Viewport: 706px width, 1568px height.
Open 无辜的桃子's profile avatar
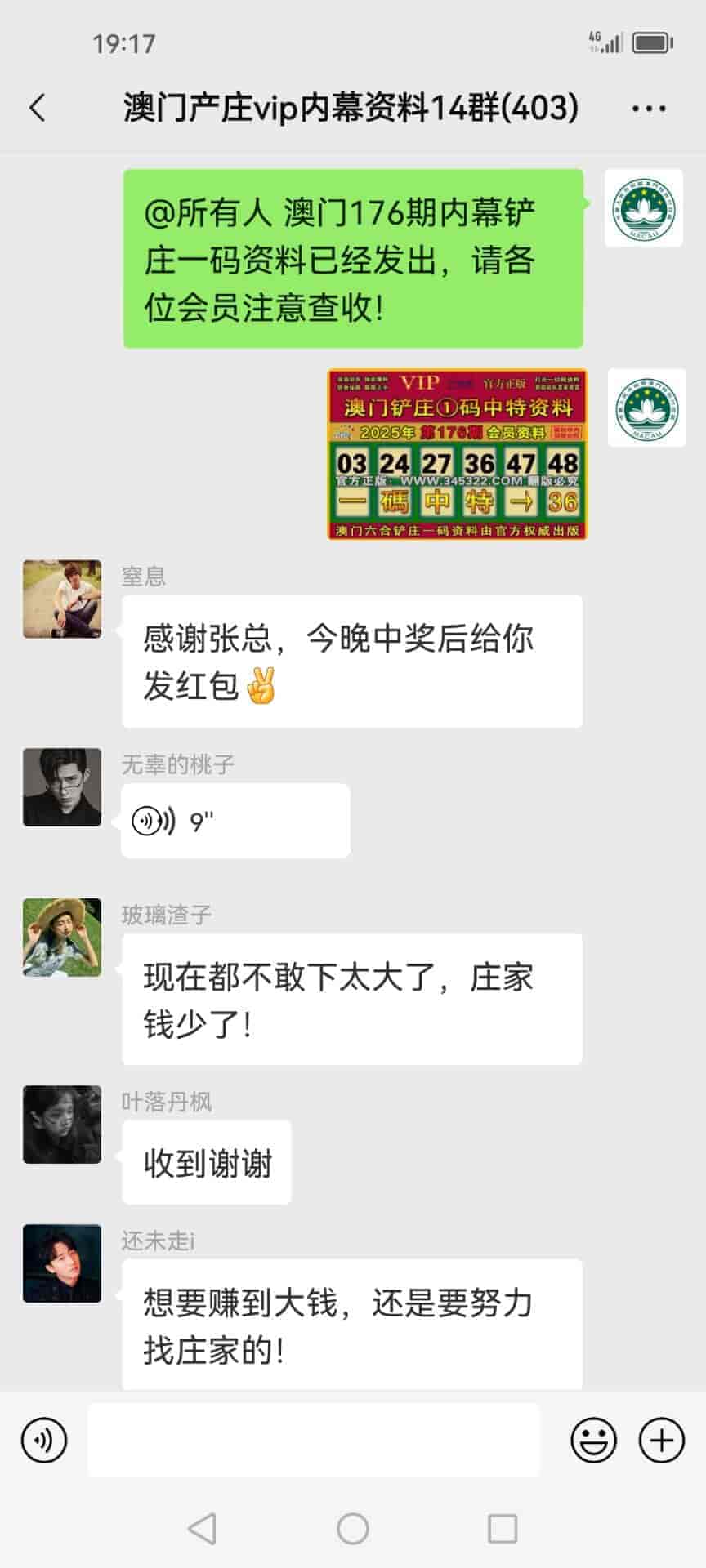pos(62,787)
